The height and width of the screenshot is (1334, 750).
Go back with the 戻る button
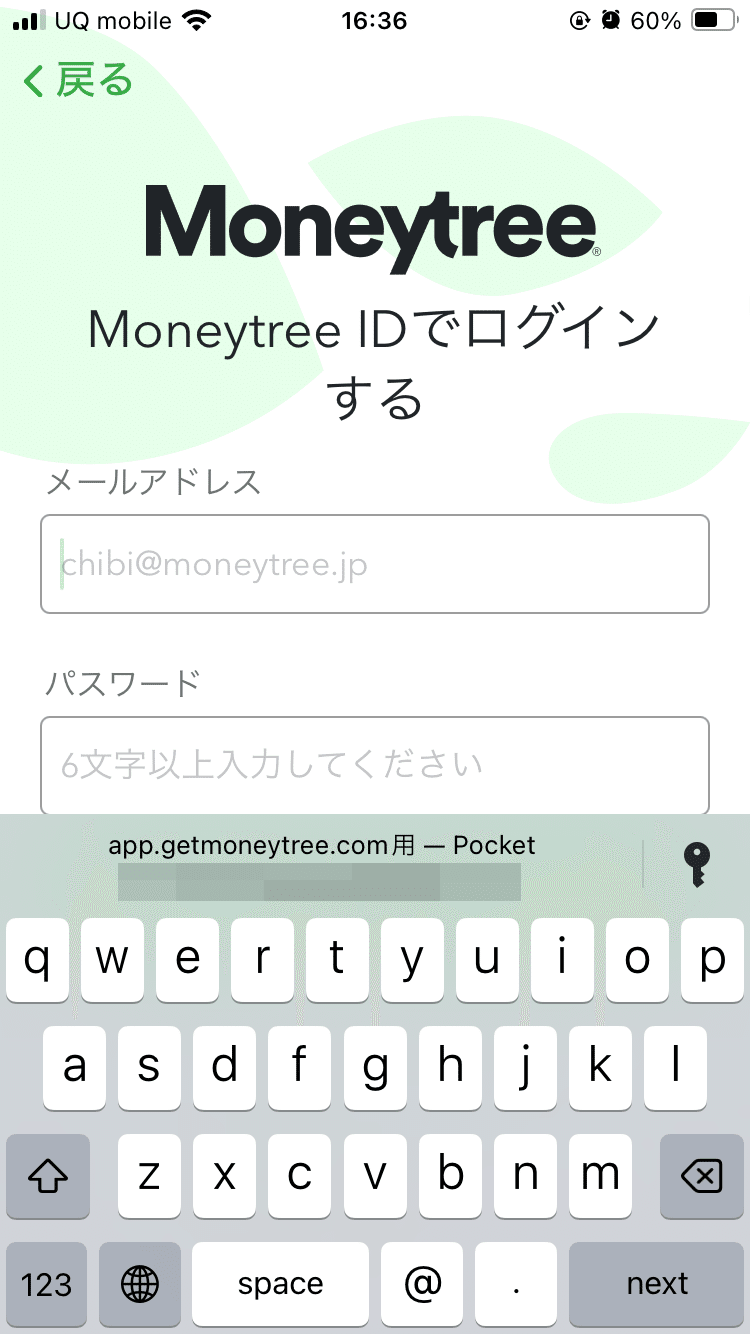(x=78, y=80)
